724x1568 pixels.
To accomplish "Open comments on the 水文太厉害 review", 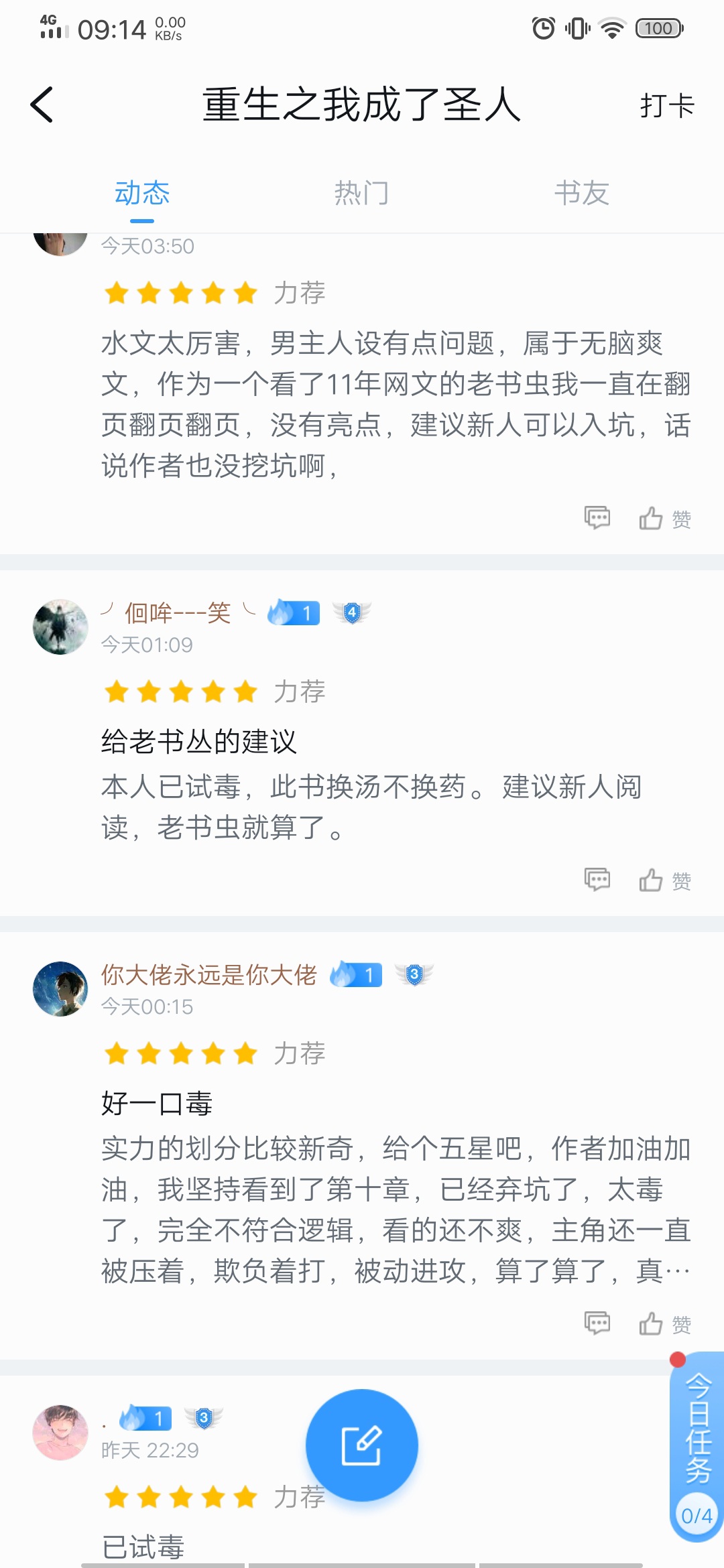I will coord(597,518).
